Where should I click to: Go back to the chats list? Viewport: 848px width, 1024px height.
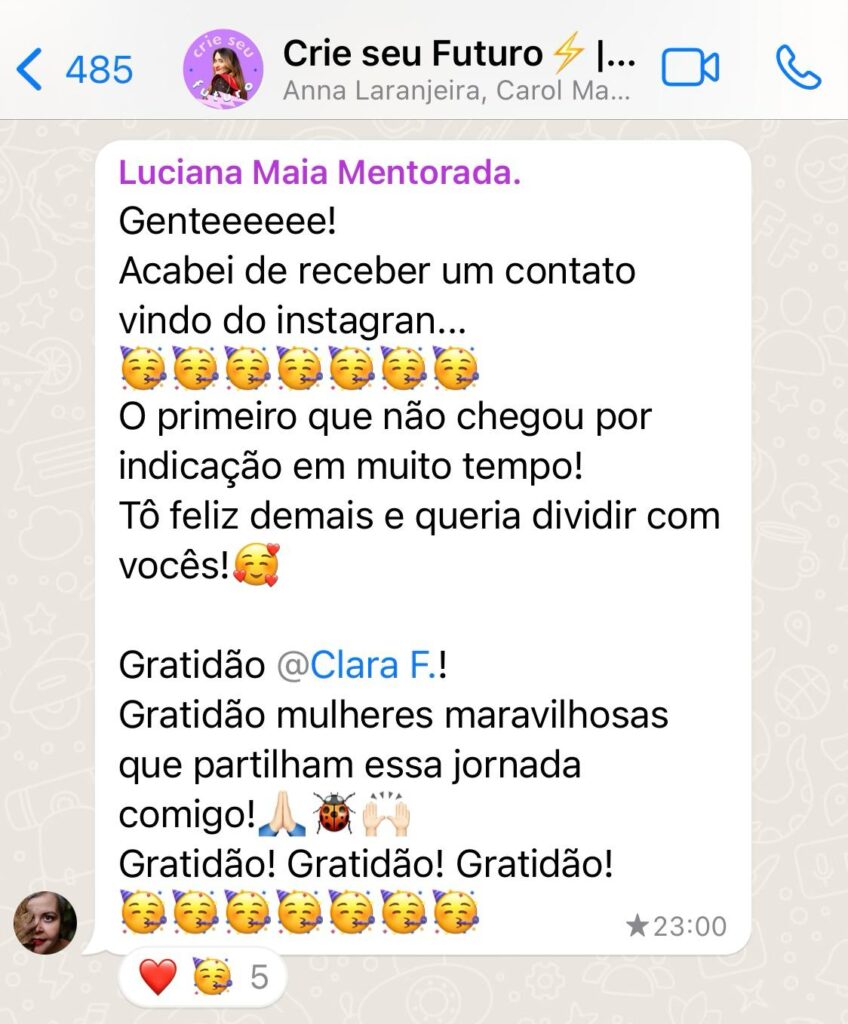click(72, 70)
